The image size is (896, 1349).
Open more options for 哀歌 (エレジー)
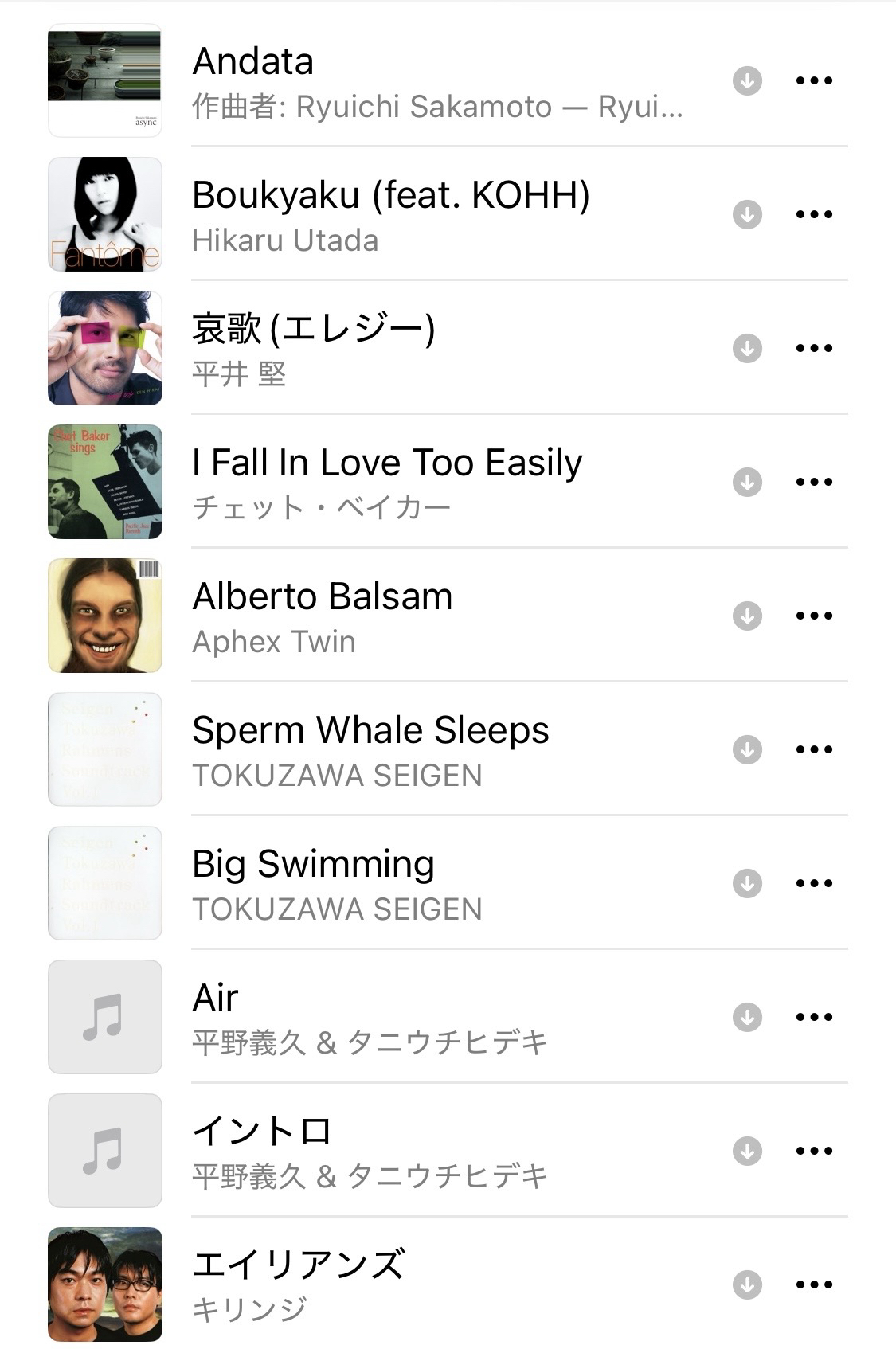click(x=814, y=348)
